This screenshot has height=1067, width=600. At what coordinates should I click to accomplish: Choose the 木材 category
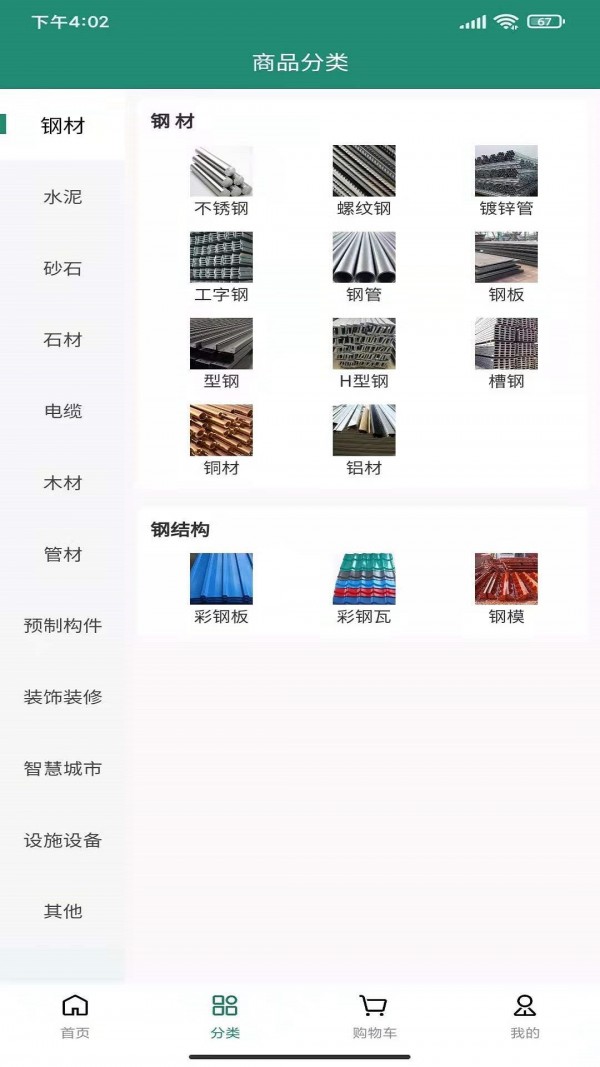click(x=63, y=483)
